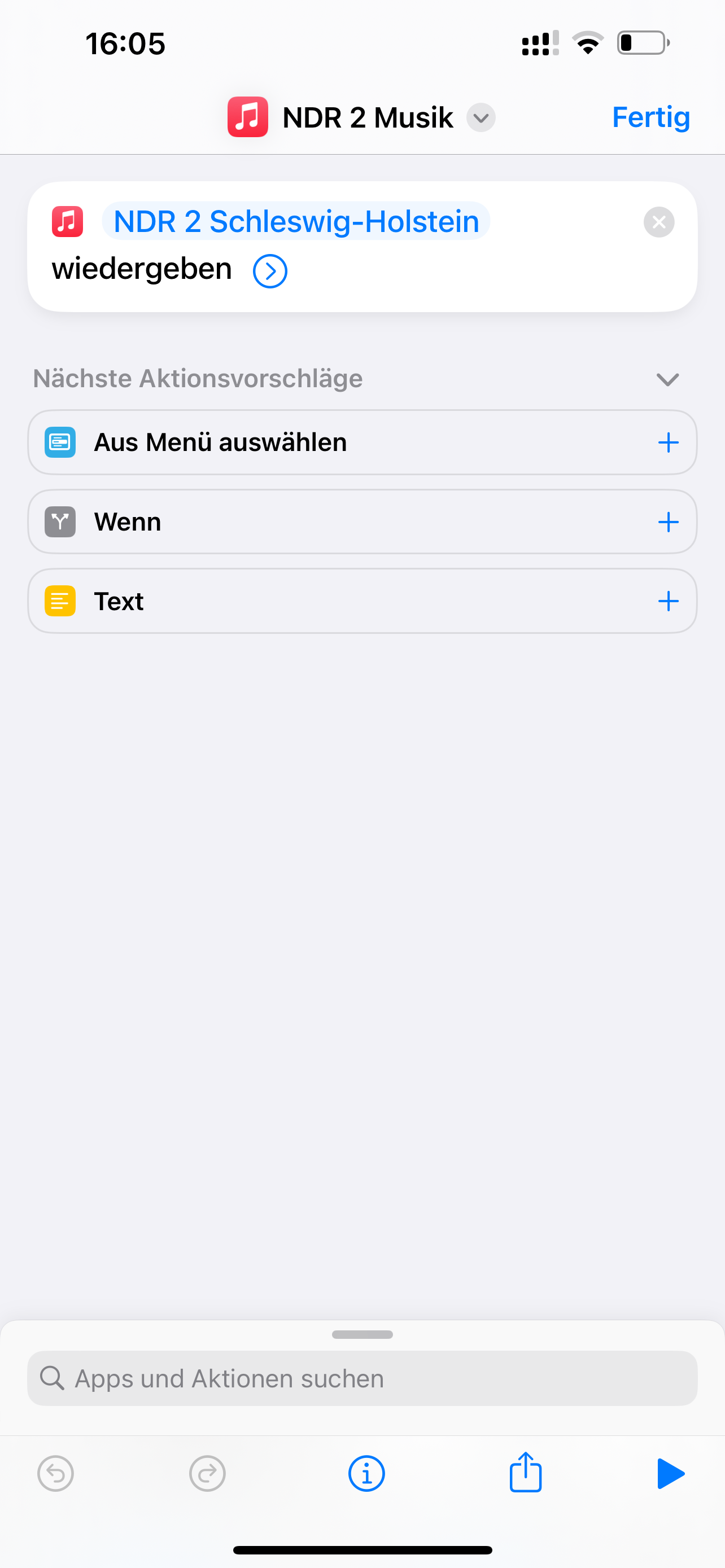Screen dimensions: 725x1568
Task: Add the Wenn action
Action: coord(668,522)
